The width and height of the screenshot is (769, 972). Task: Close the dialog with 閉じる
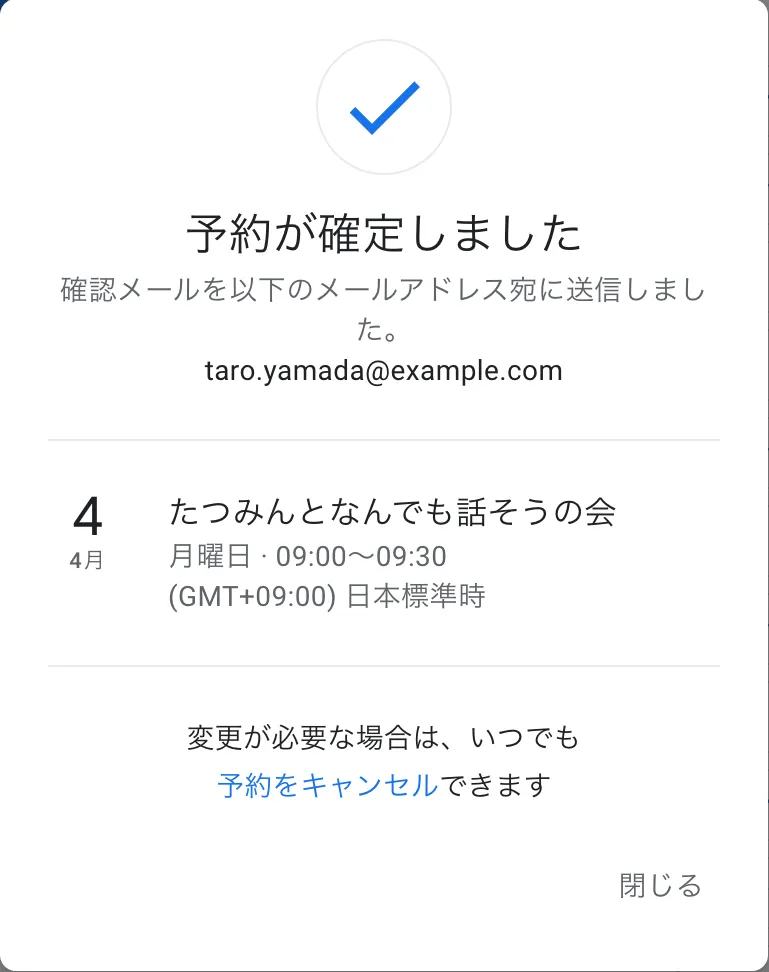[660, 885]
